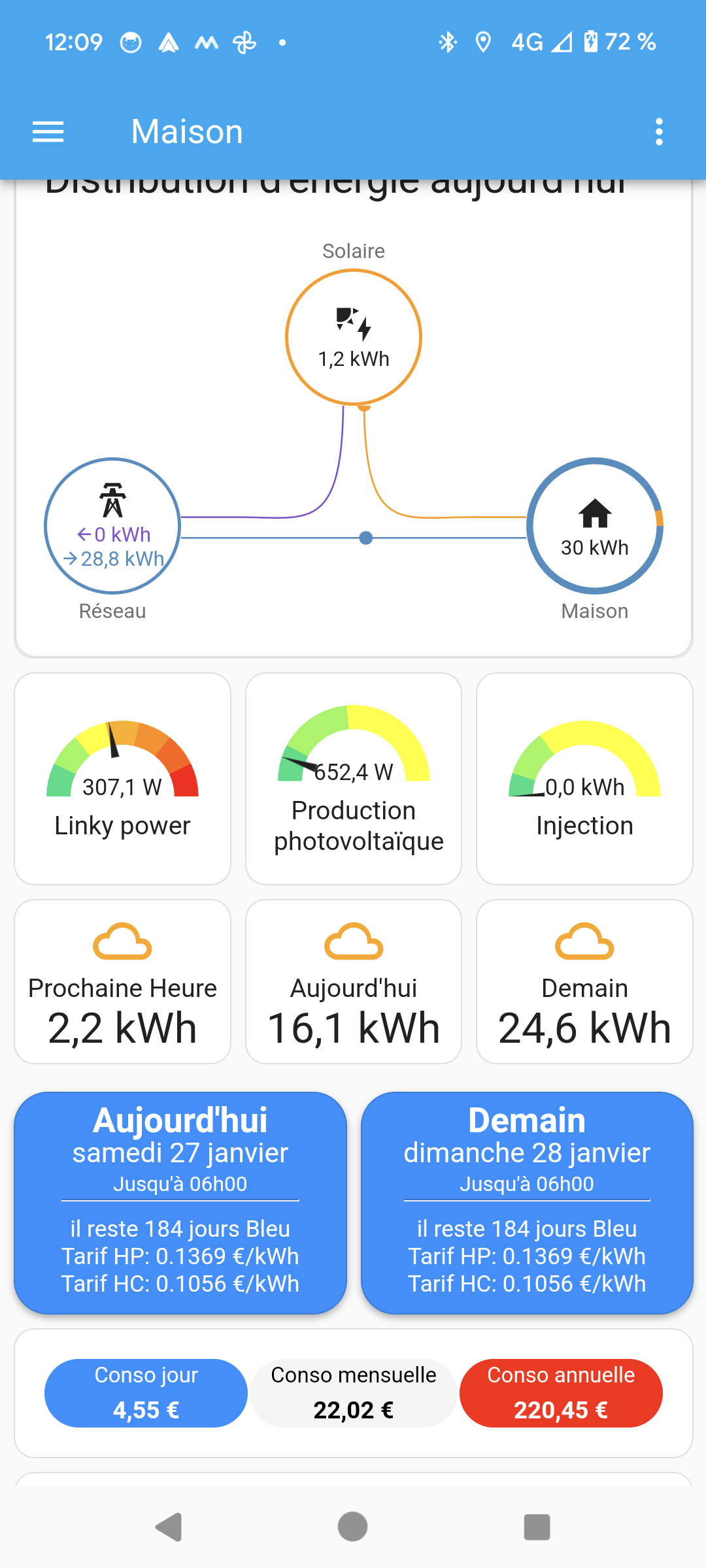The height and width of the screenshot is (1568, 706).
Task: Open the Linky power gauge card
Action: pyautogui.click(x=123, y=779)
